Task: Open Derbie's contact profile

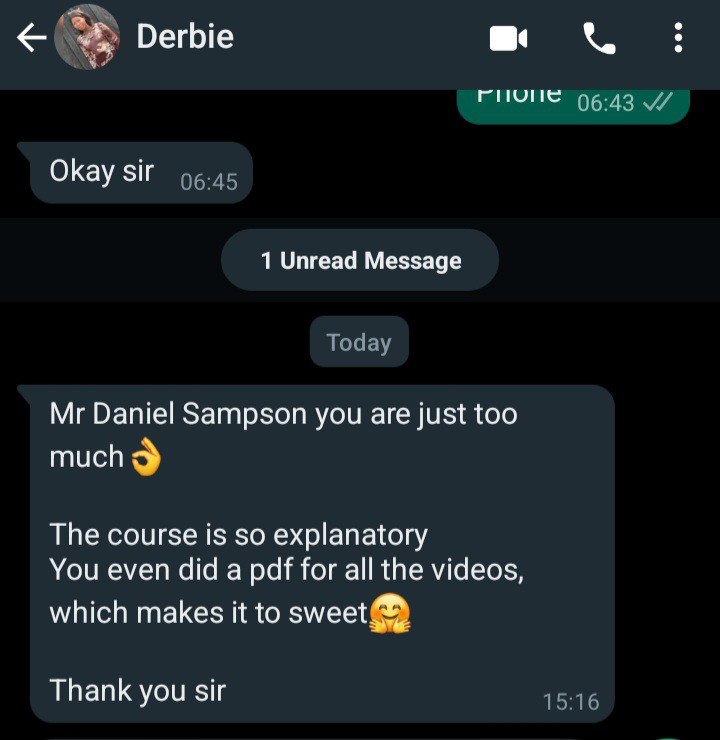Action: tap(185, 38)
